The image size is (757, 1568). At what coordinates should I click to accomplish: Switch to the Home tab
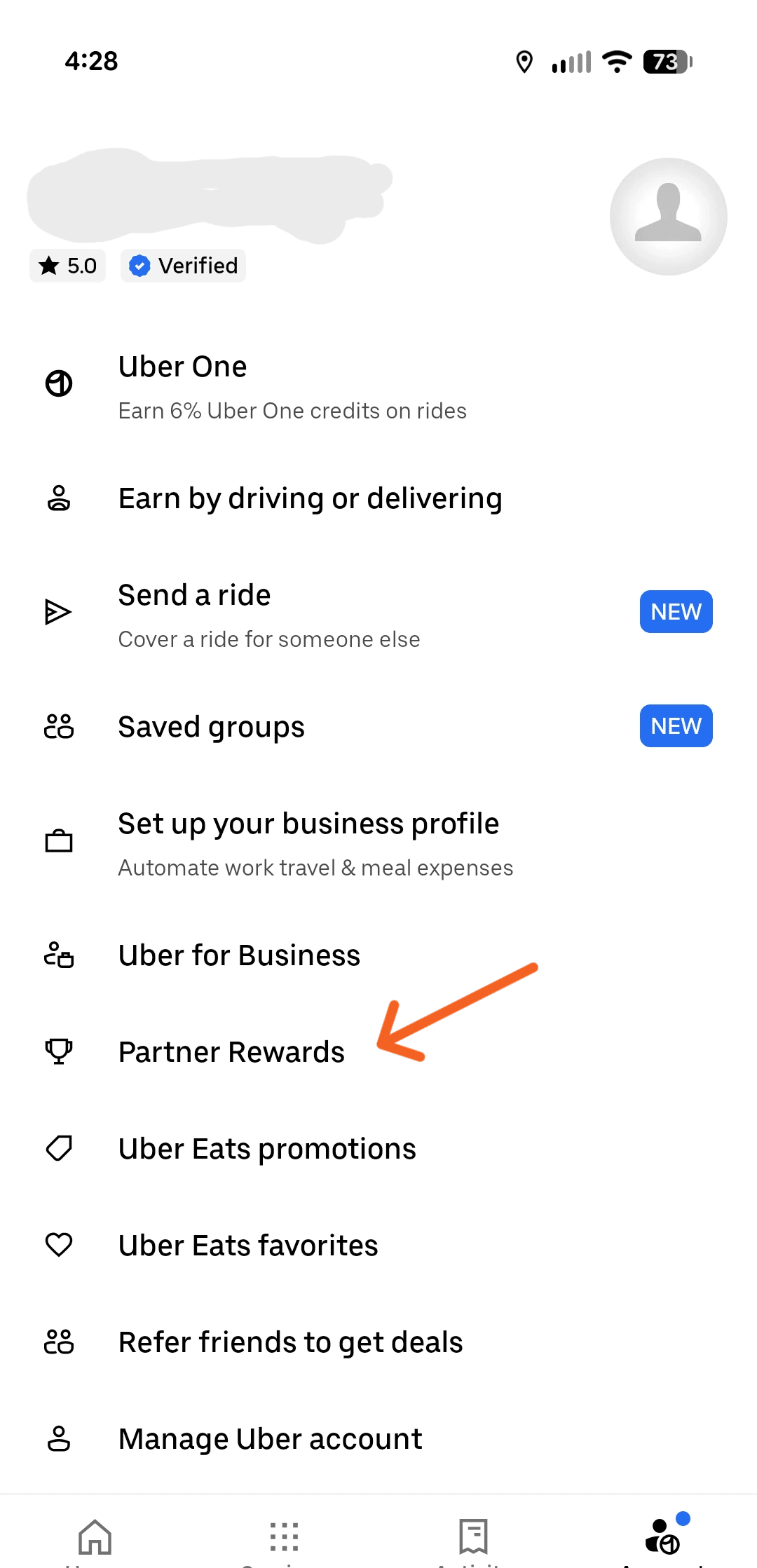click(95, 1539)
